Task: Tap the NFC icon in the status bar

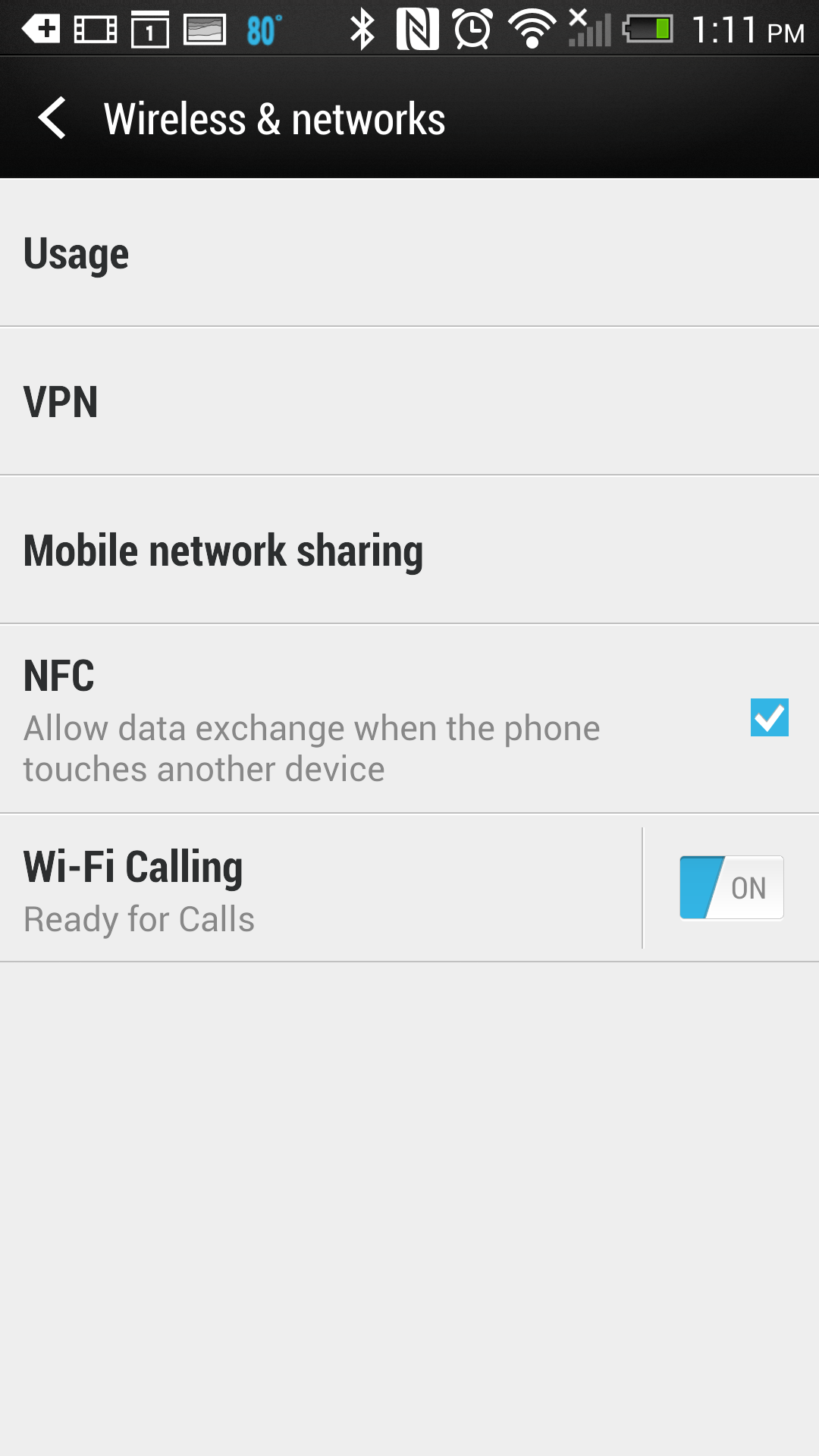Action: [x=418, y=27]
